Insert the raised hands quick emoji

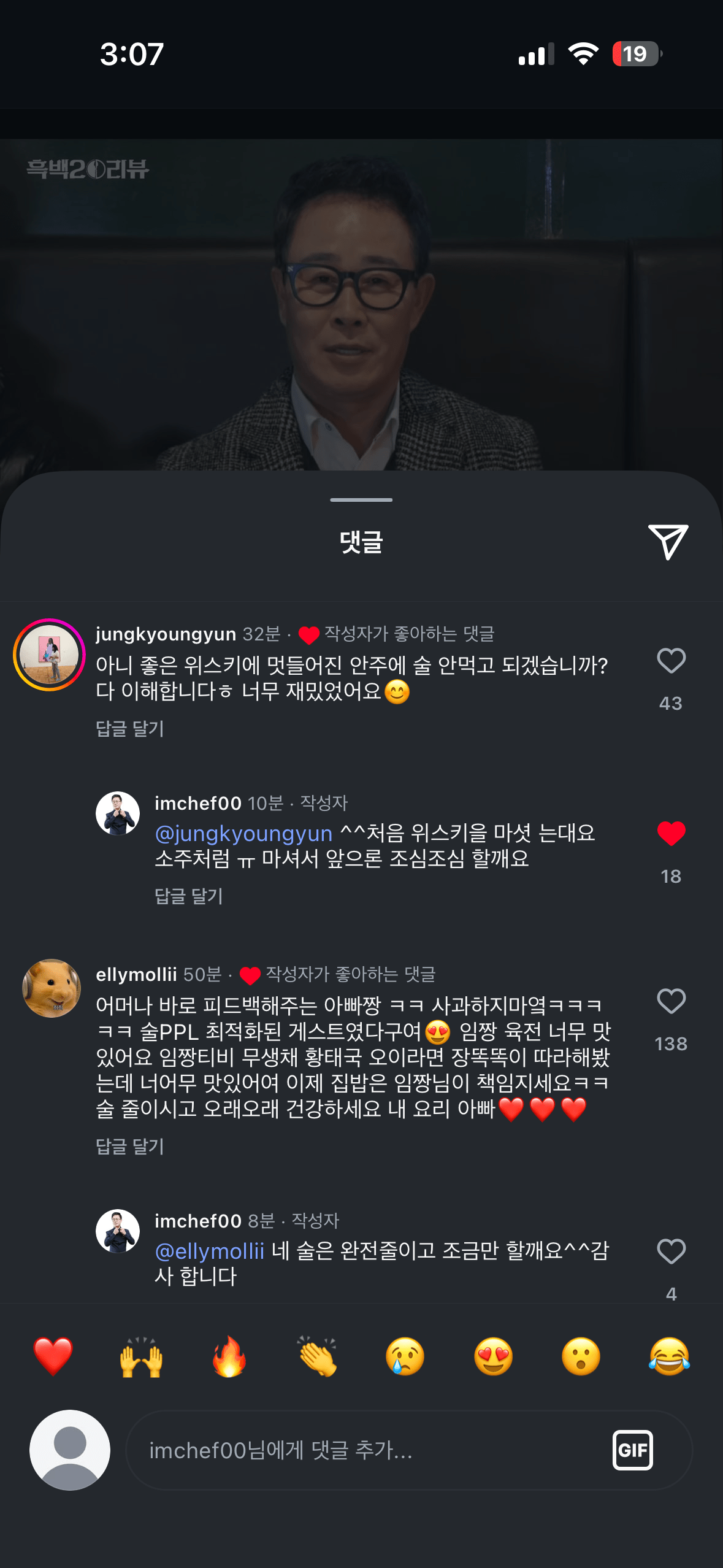[142, 1356]
